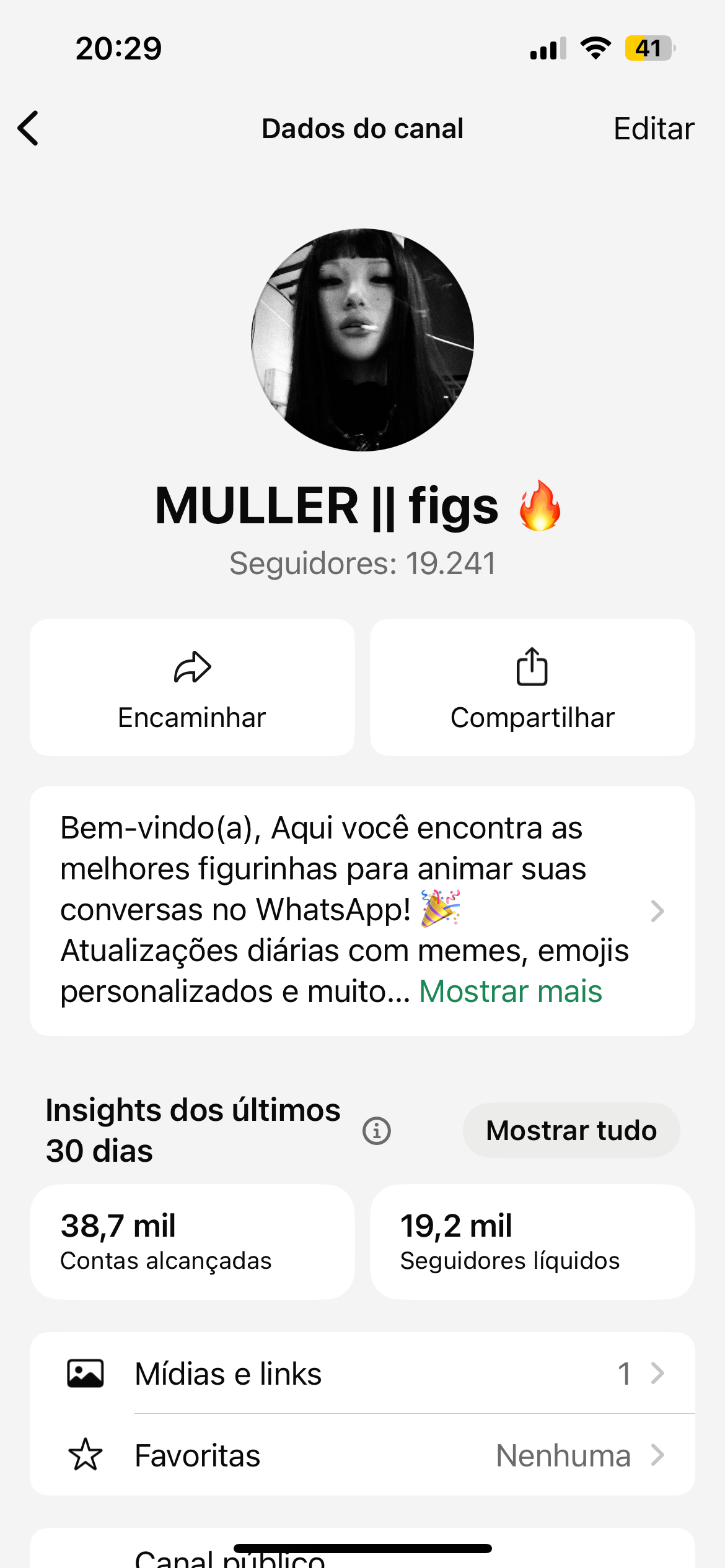This screenshot has width=725, height=1568.
Task: Tap Editar to edit the channel
Action: [x=653, y=129]
